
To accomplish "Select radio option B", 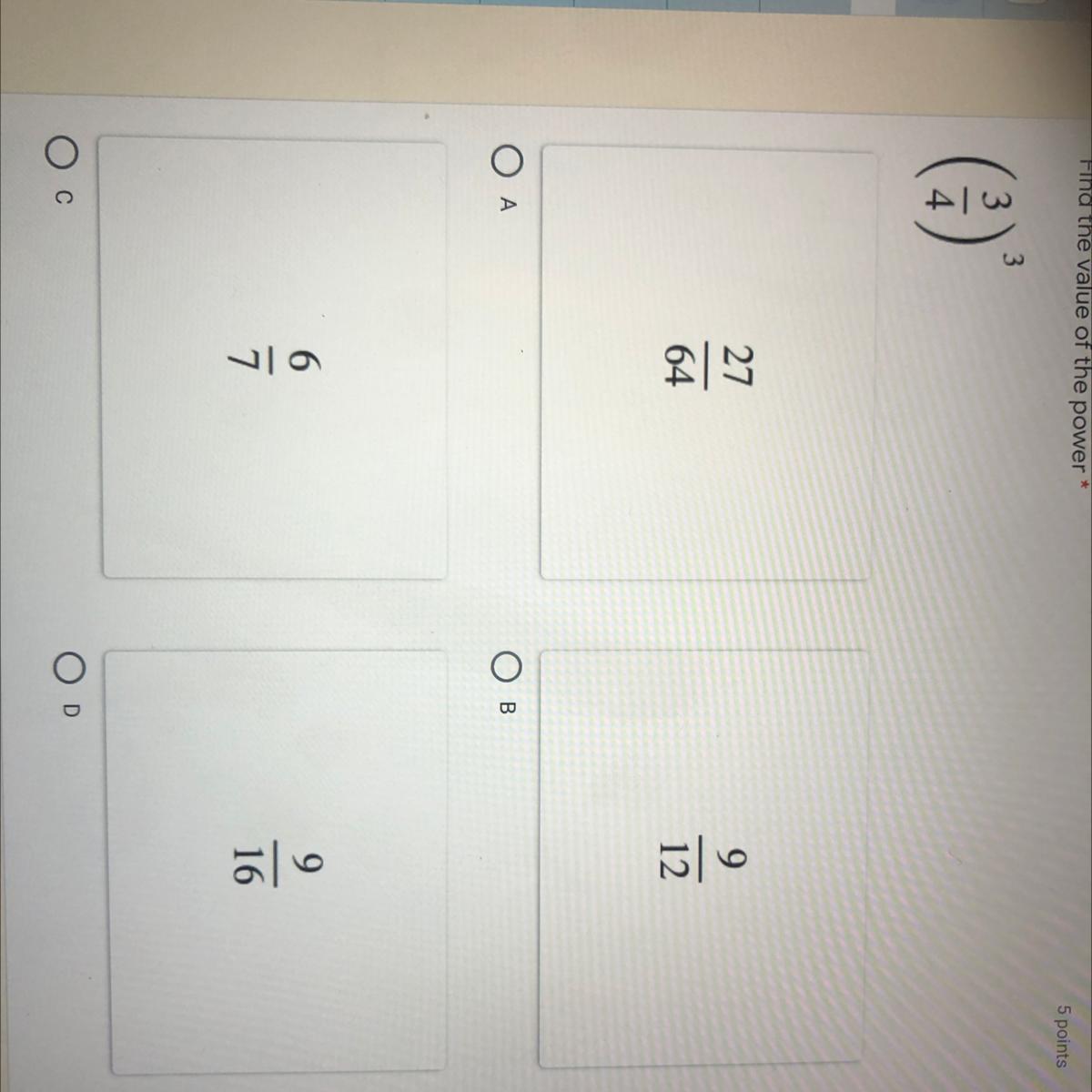I will pos(508,669).
